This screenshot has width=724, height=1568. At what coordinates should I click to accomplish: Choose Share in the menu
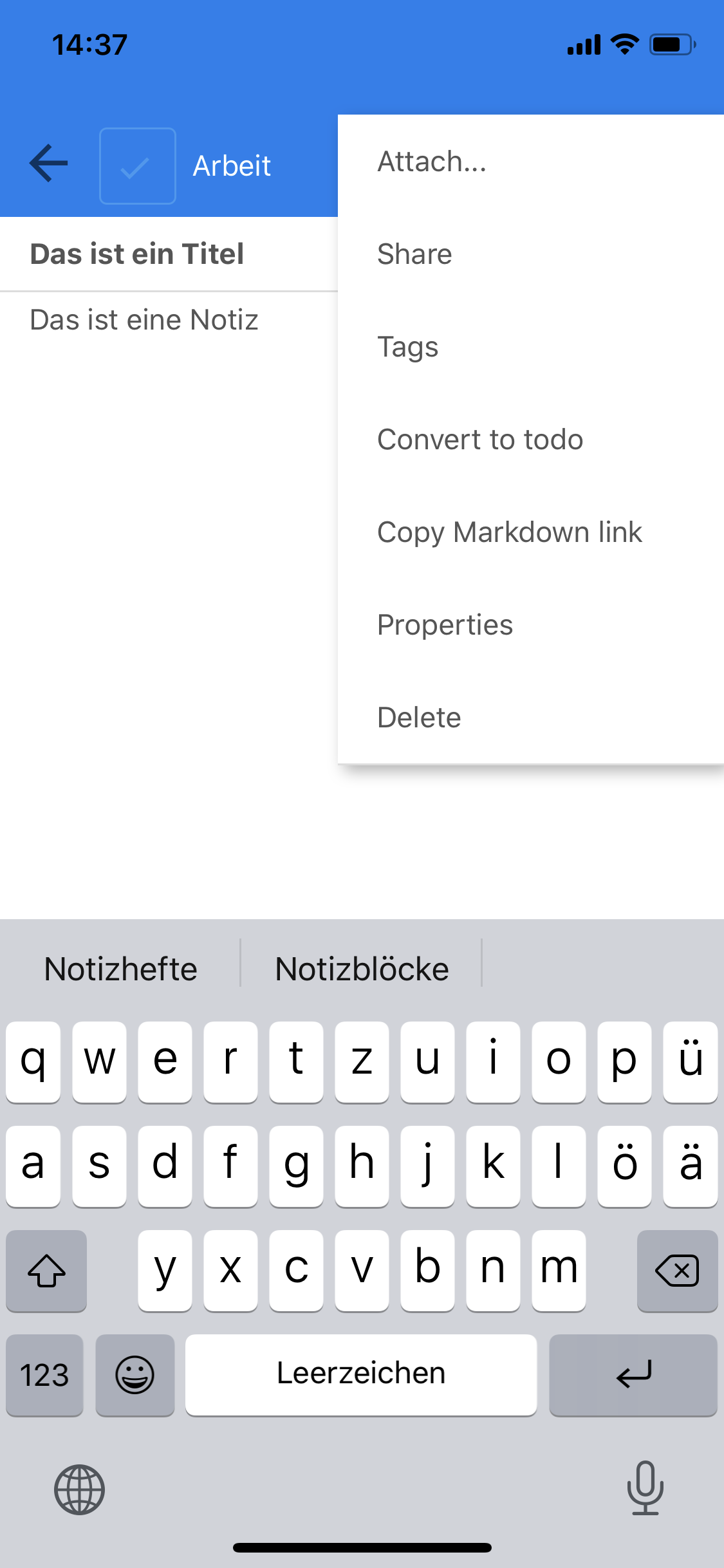414,254
